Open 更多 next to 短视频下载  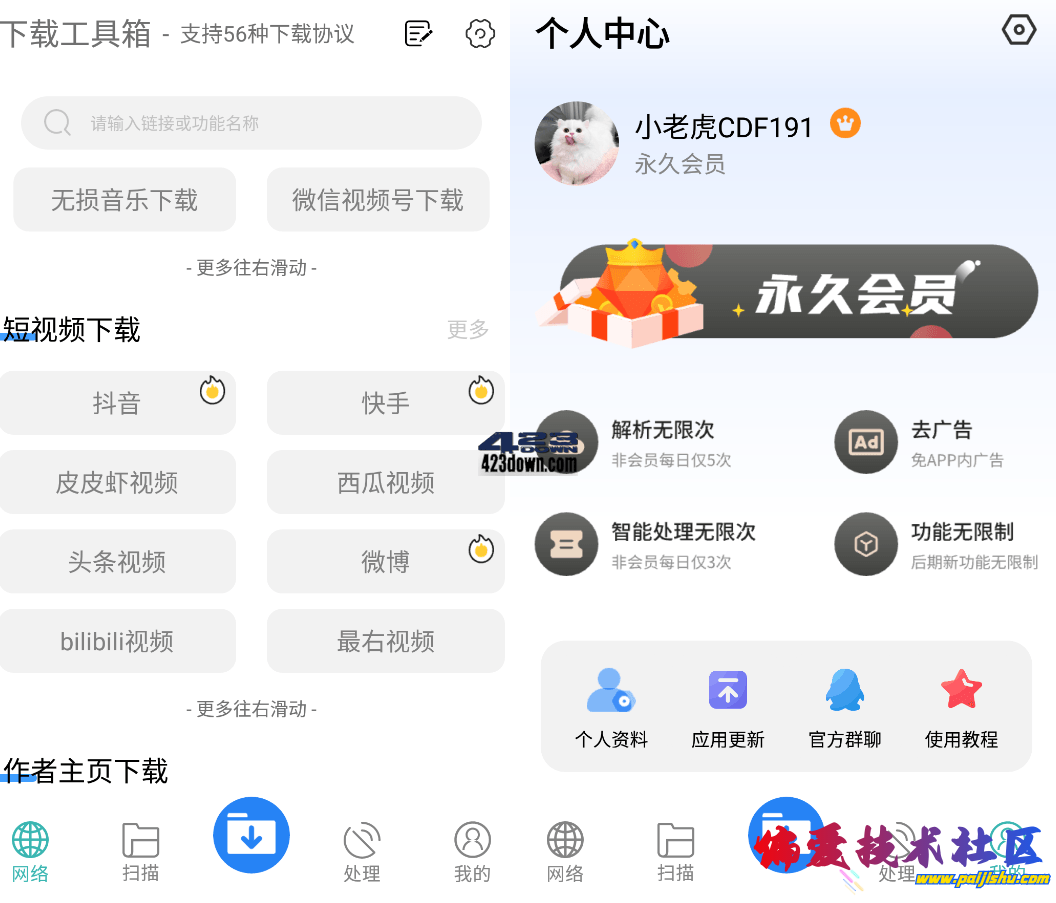coord(467,329)
